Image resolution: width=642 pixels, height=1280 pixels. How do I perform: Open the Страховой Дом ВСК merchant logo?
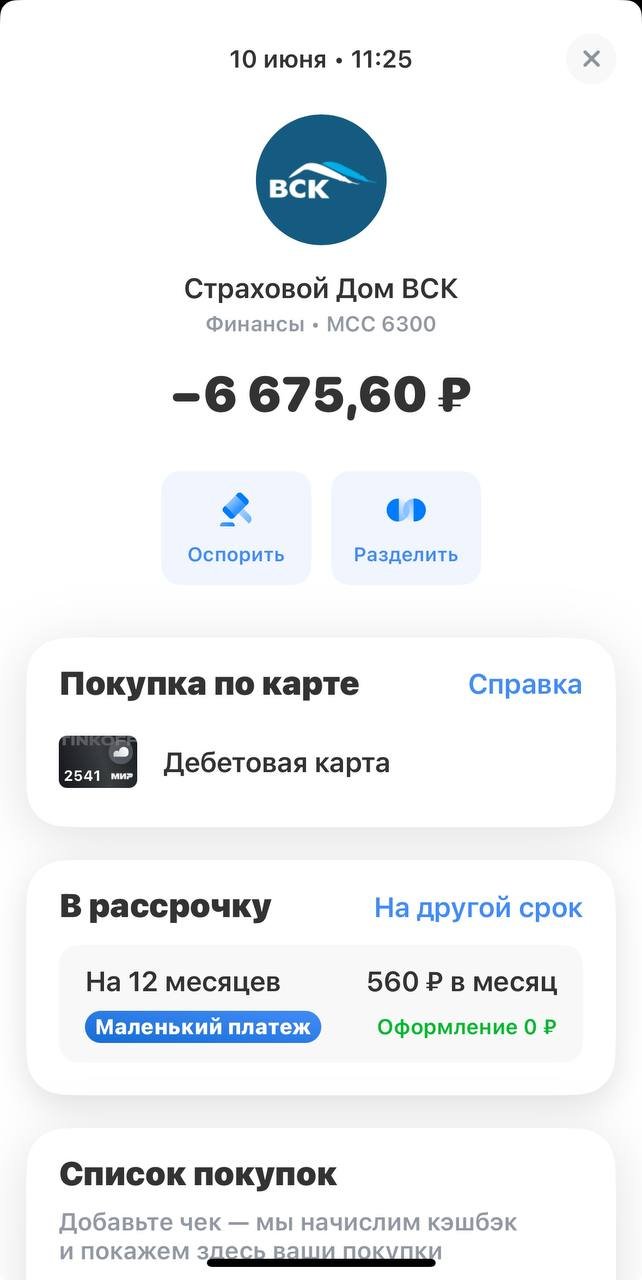click(x=321, y=179)
